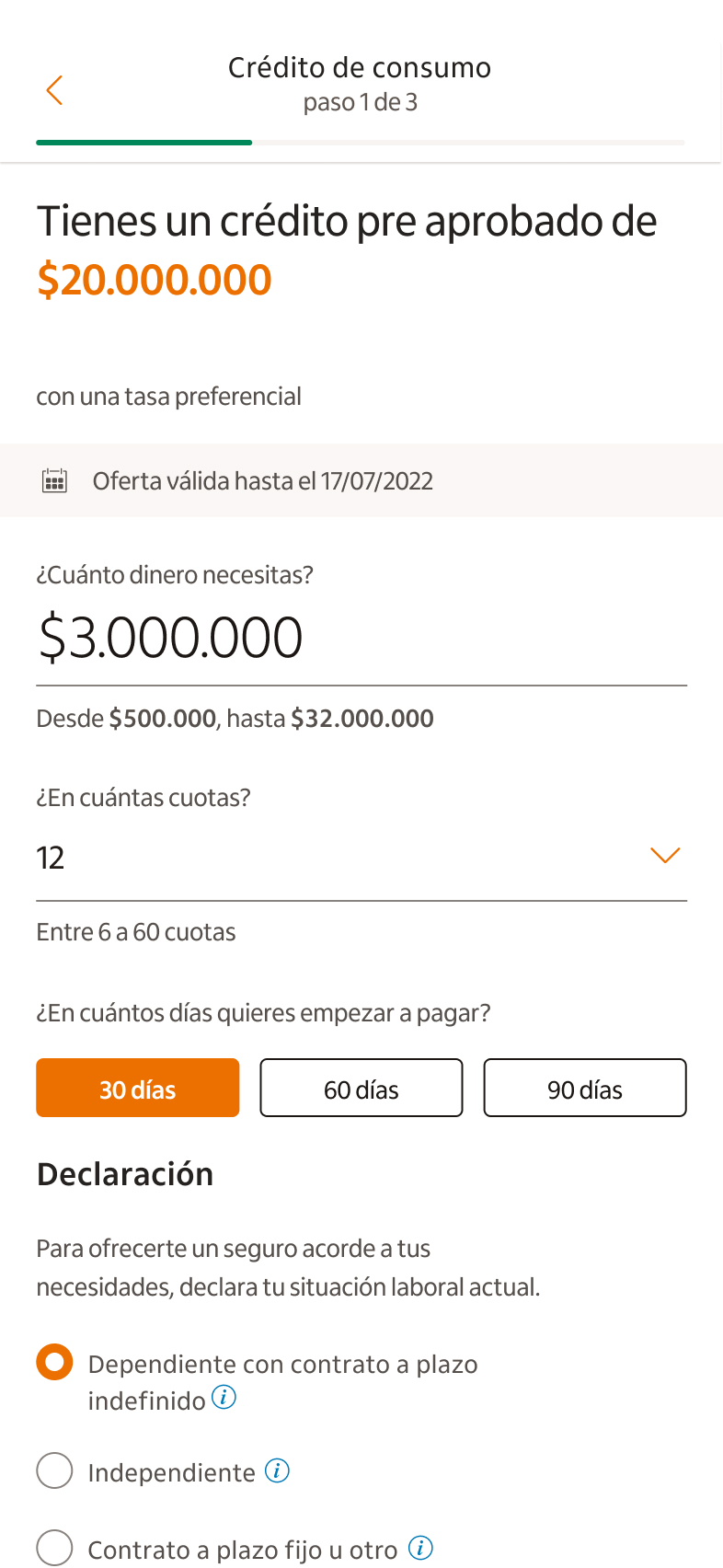The width and height of the screenshot is (723, 1568).
Task: Go back using the orange arrow
Action: 54,90
